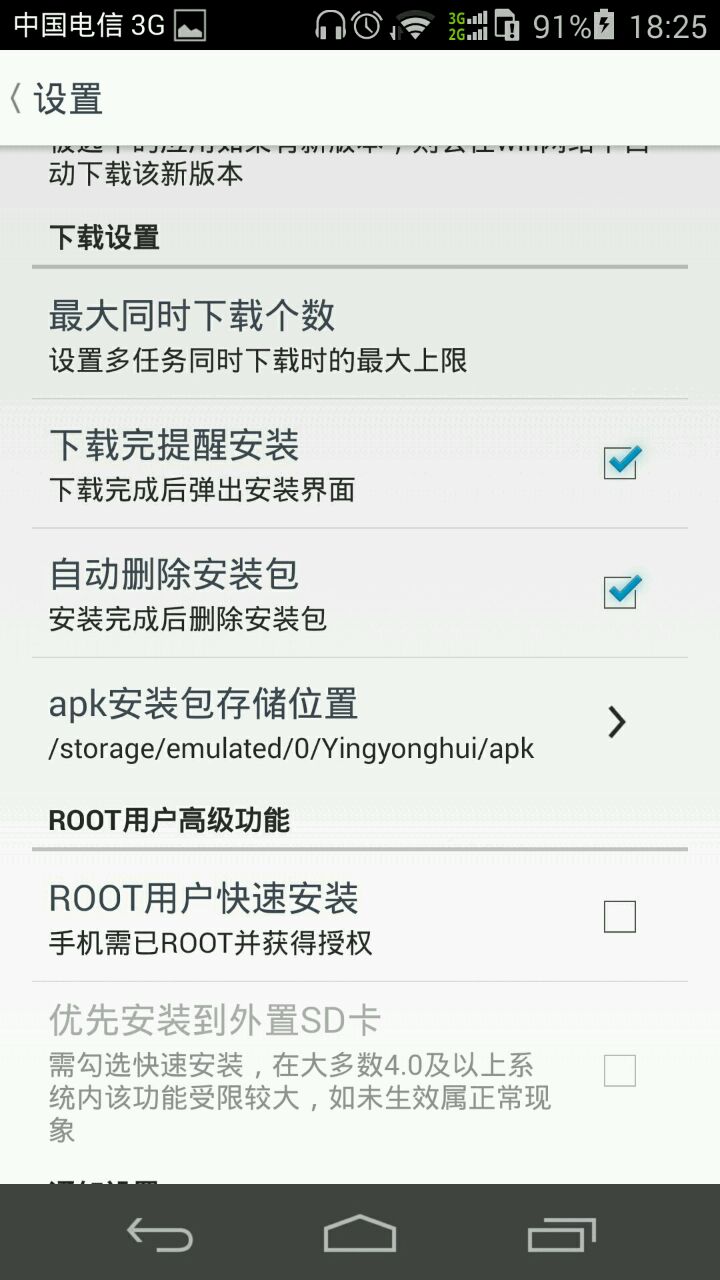This screenshot has height=1280, width=720.
Task: Disable 自动删除安装包 checkbox
Action: [620, 592]
